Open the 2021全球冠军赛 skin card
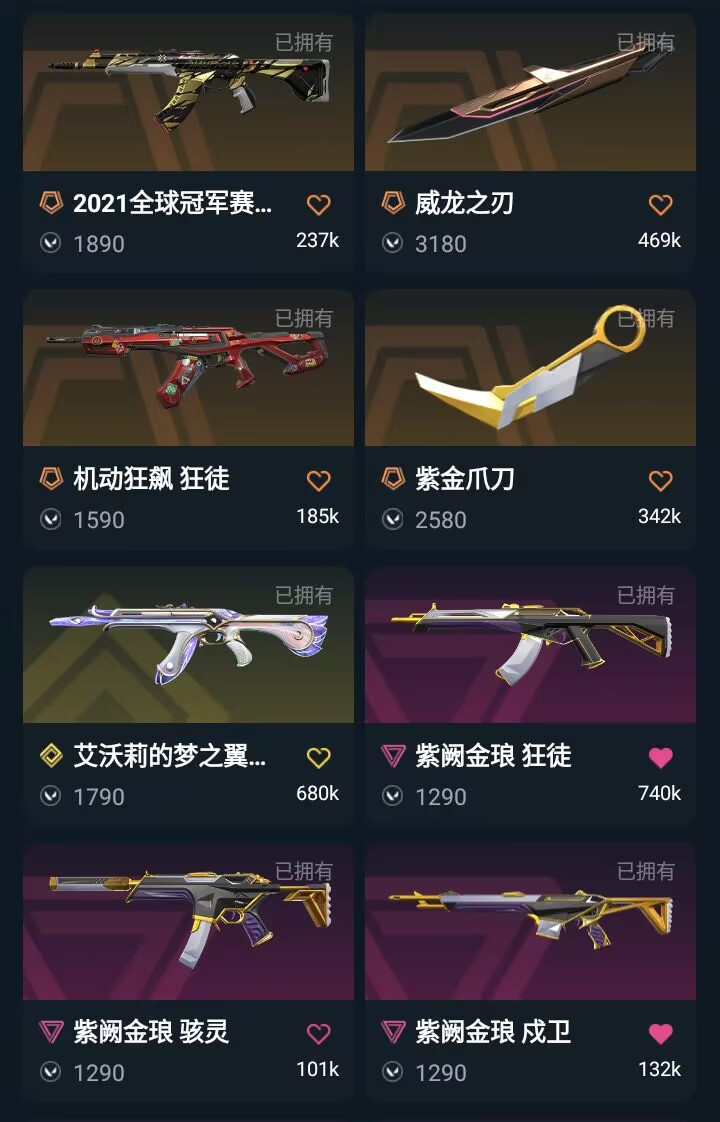This screenshot has height=1122, width=720. [x=188, y=95]
